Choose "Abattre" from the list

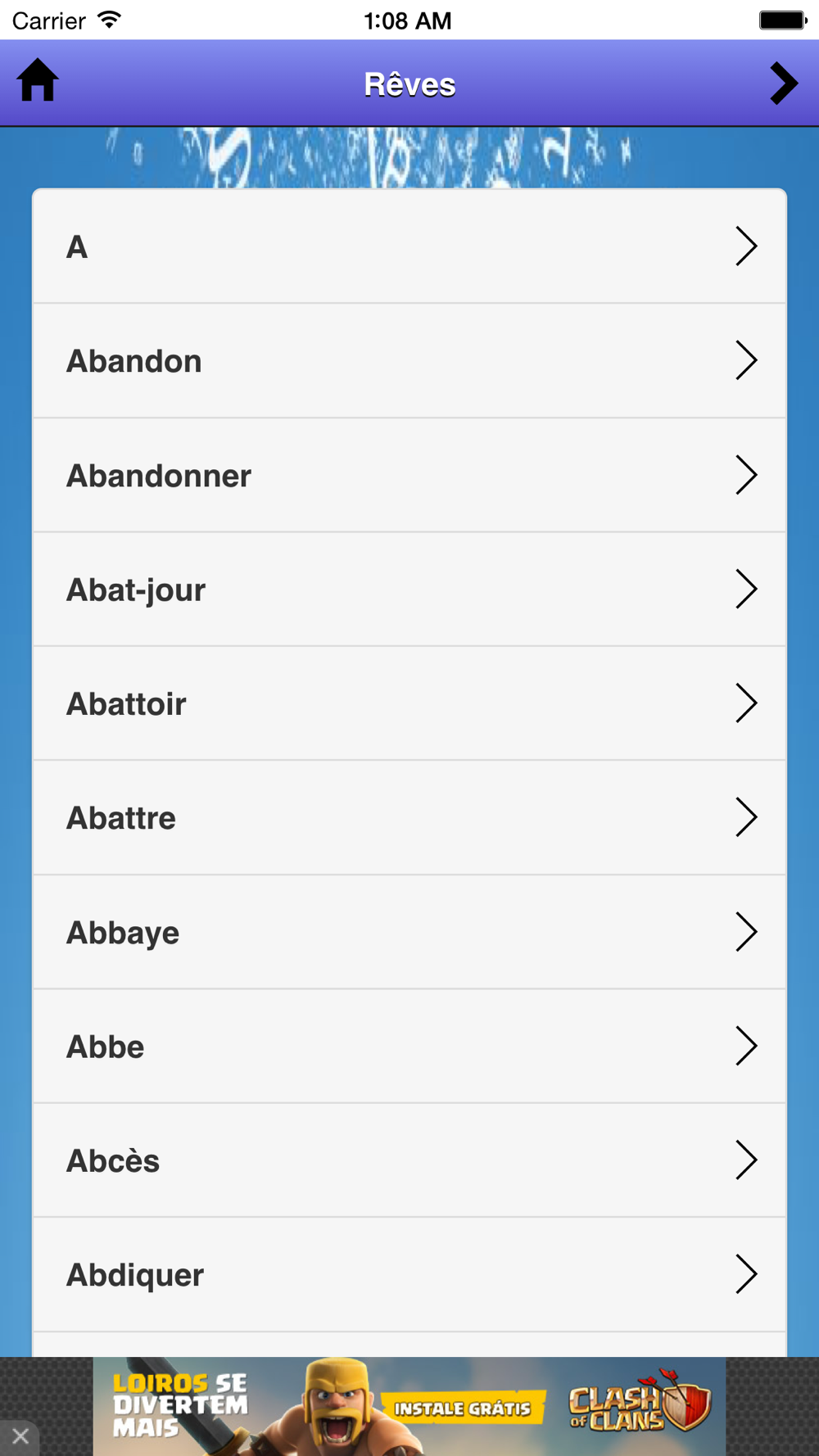click(x=409, y=818)
